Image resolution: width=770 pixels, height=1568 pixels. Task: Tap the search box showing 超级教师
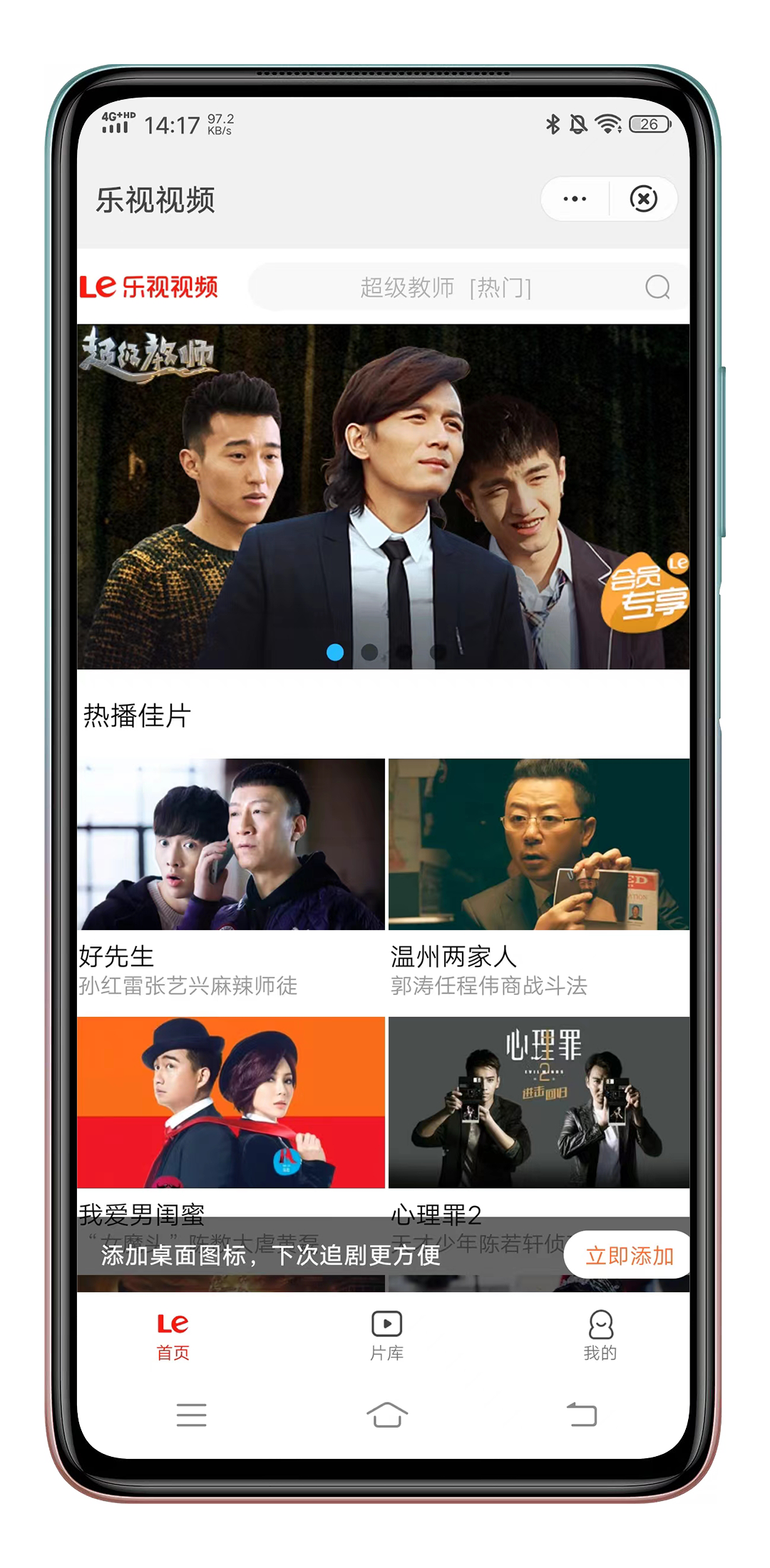point(446,287)
